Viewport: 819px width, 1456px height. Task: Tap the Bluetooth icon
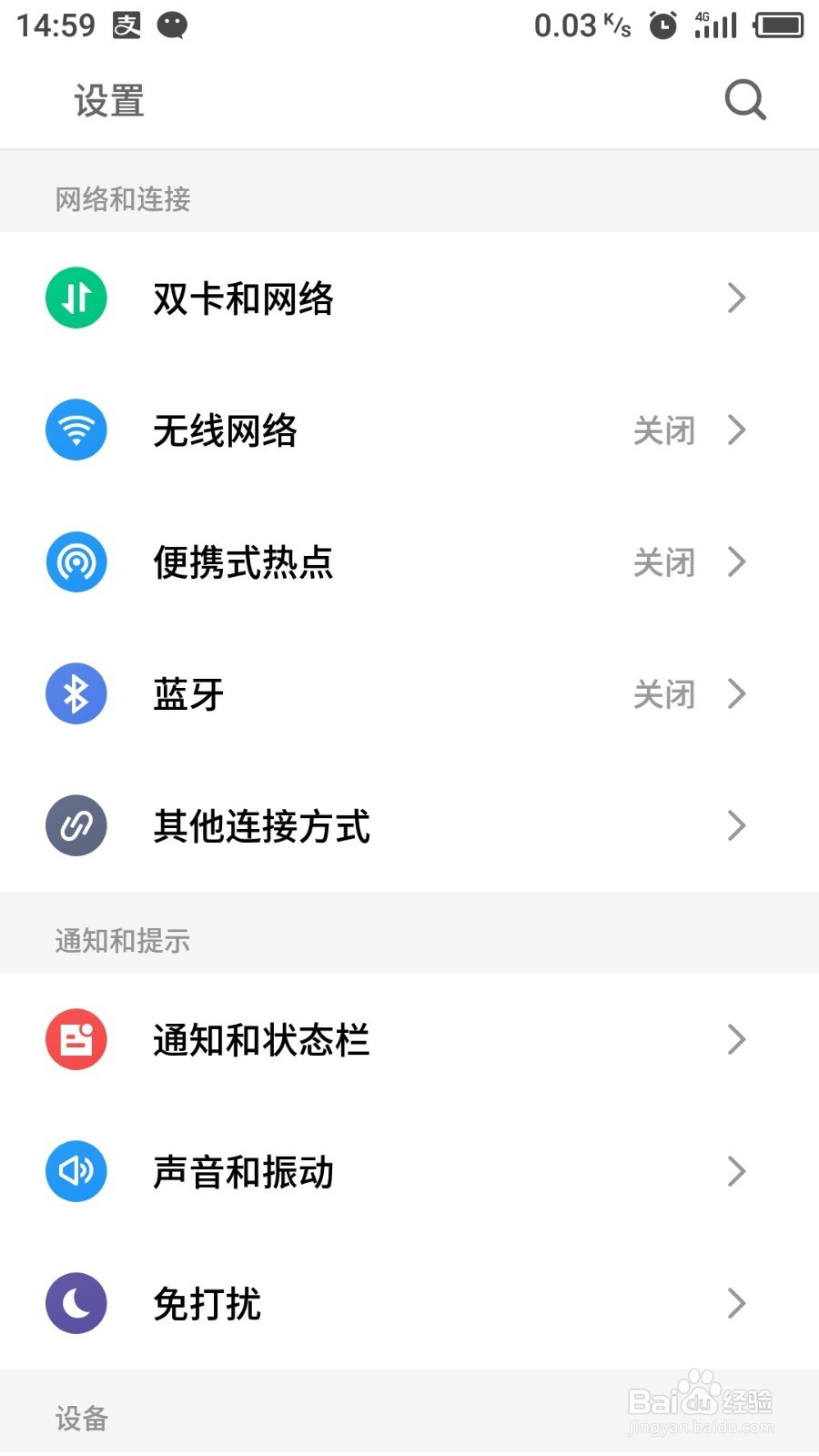coord(76,693)
